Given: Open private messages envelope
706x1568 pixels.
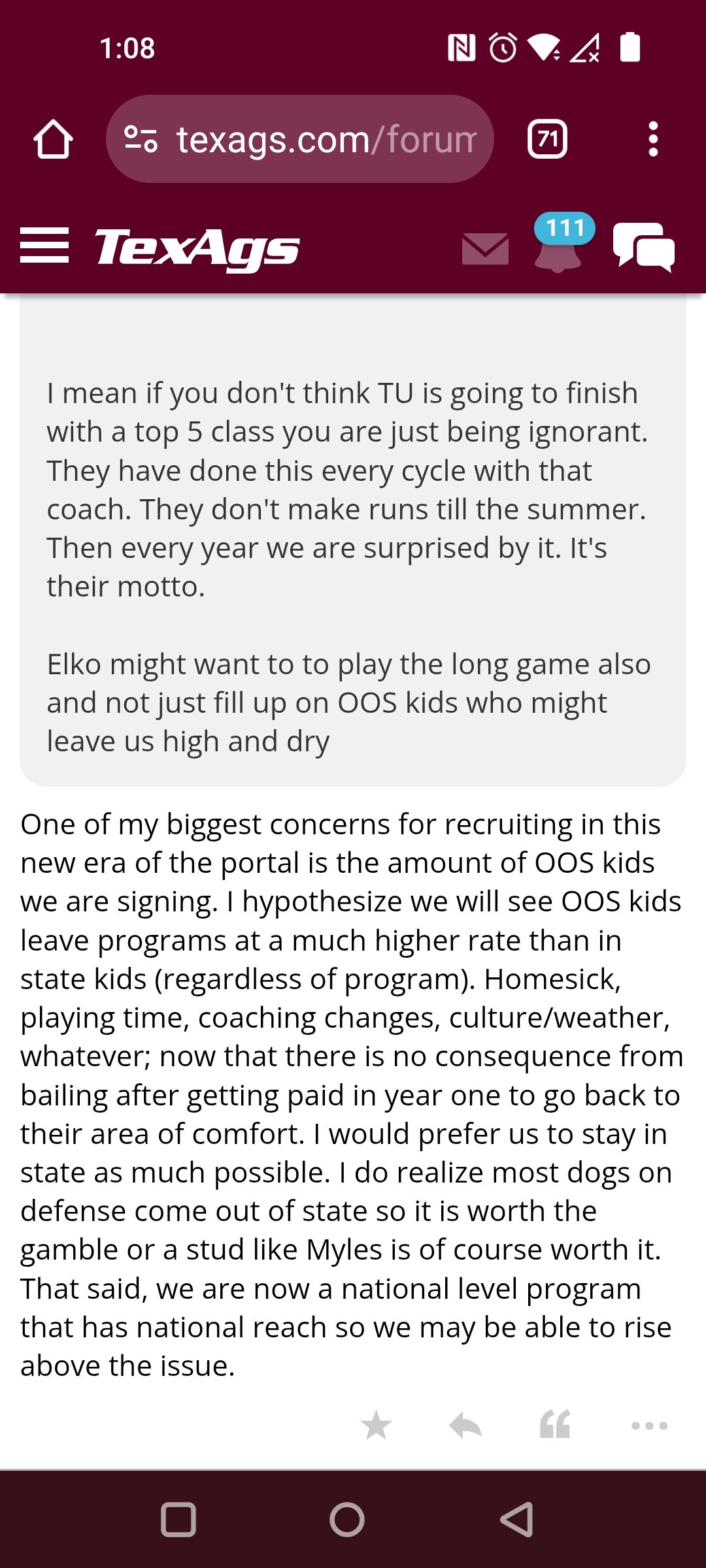Looking at the screenshot, I should (x=485, y=248).
